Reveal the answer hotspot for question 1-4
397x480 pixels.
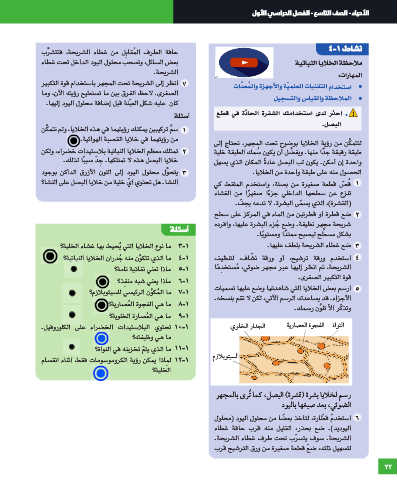pyautogui.click(x=50, y=256)
